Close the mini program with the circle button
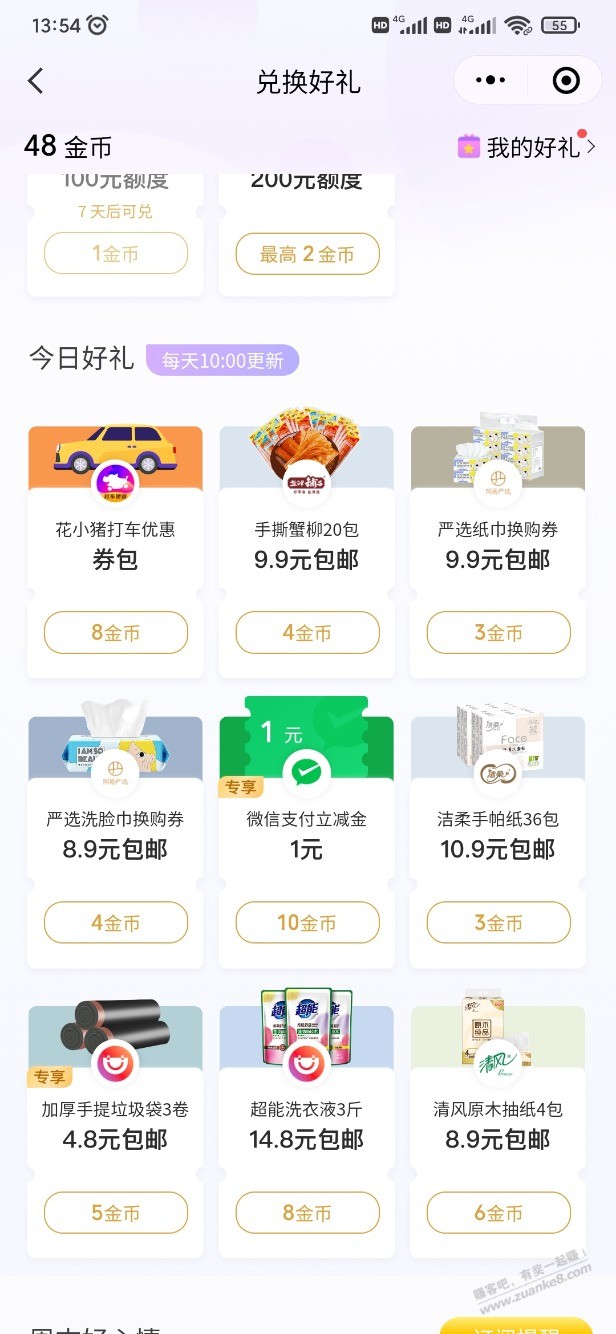Screen dimensions: 616x1334 [x=566, y=81]
